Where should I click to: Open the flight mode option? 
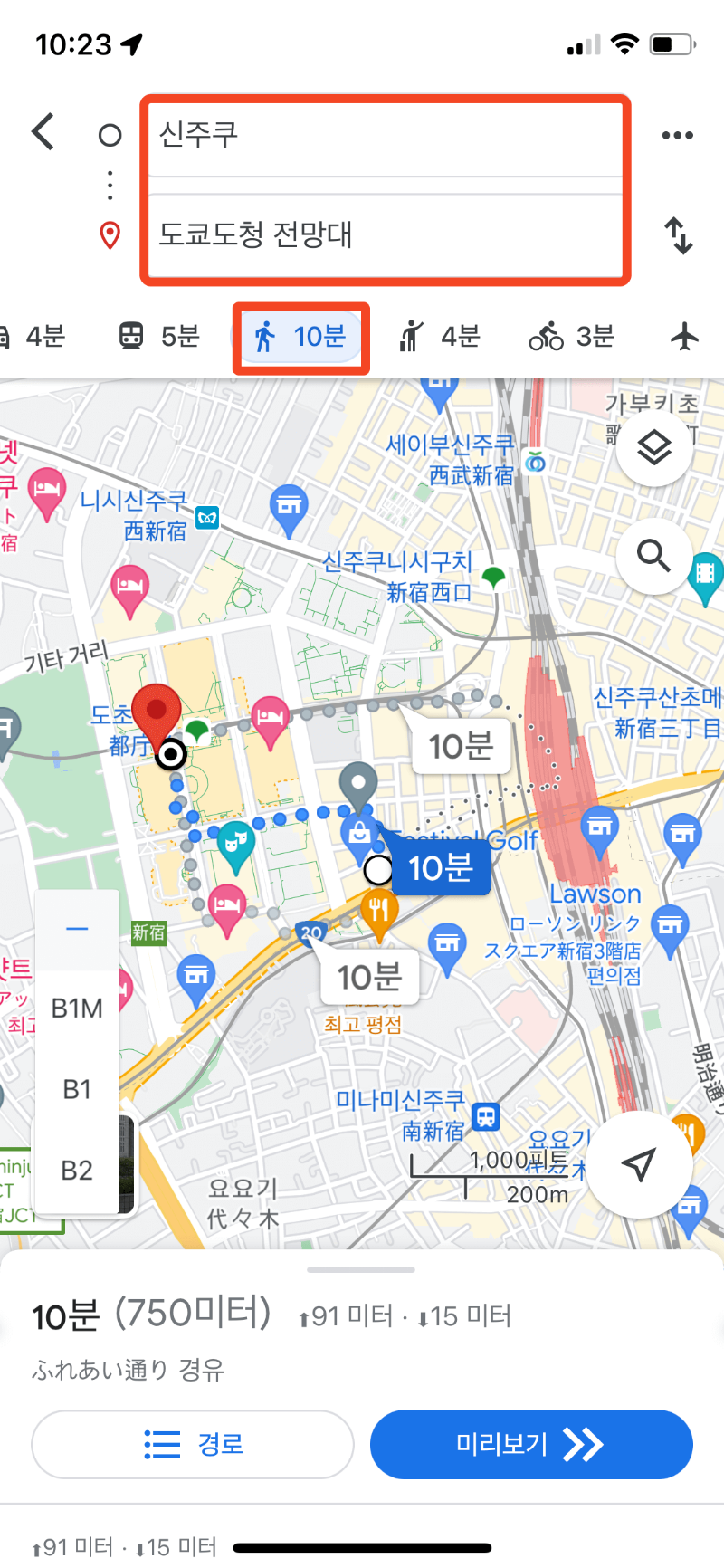[685, 336]
